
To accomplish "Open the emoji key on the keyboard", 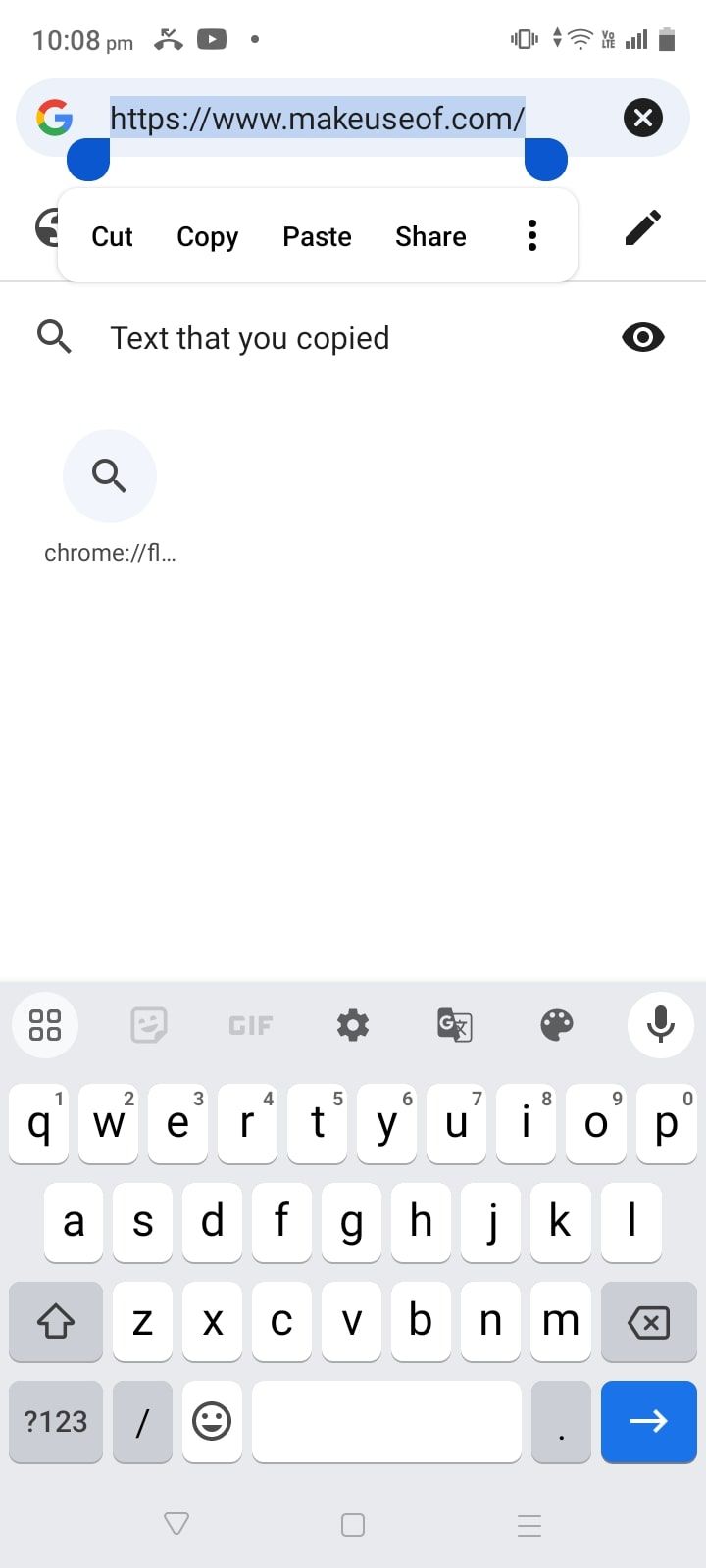I will [x=212, y=1422].
